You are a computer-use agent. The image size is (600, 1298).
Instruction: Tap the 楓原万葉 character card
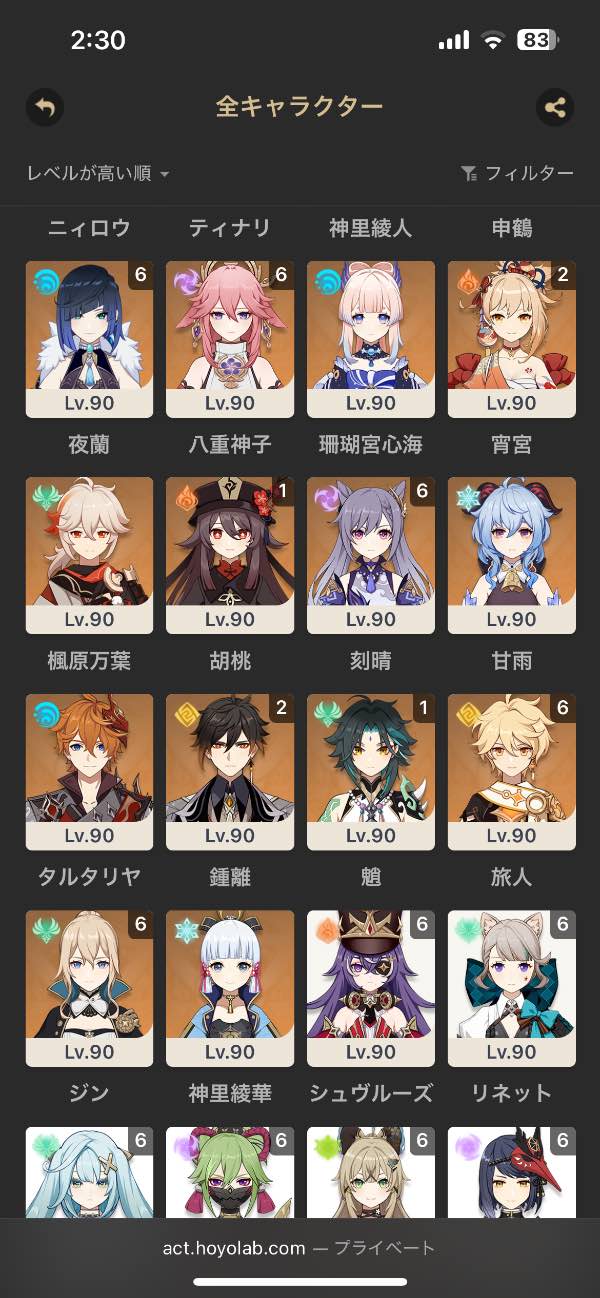[89, 555]
